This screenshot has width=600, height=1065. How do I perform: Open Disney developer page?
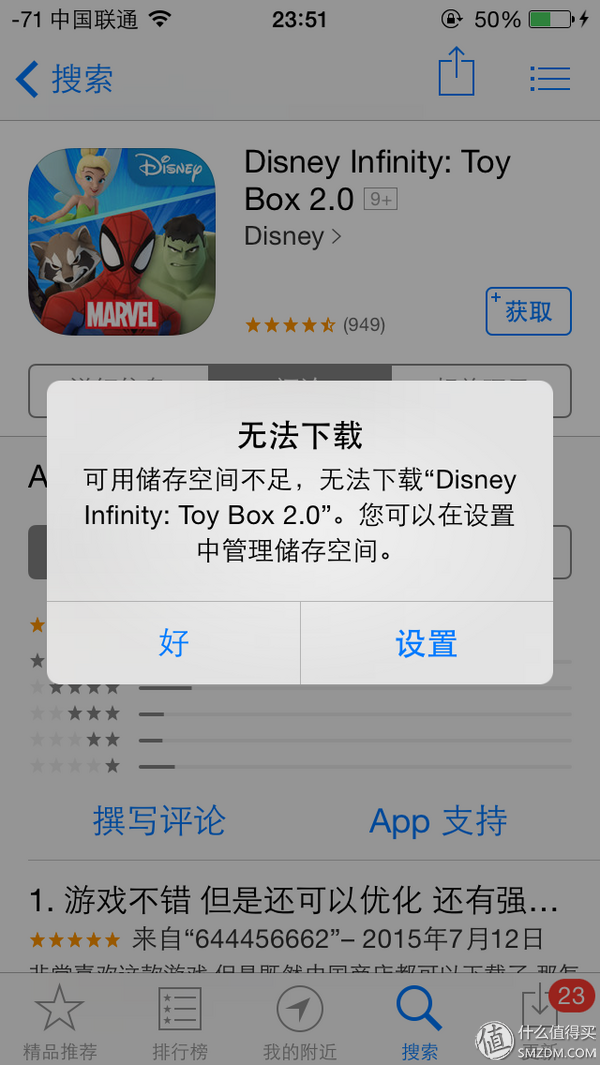[292, 236]
